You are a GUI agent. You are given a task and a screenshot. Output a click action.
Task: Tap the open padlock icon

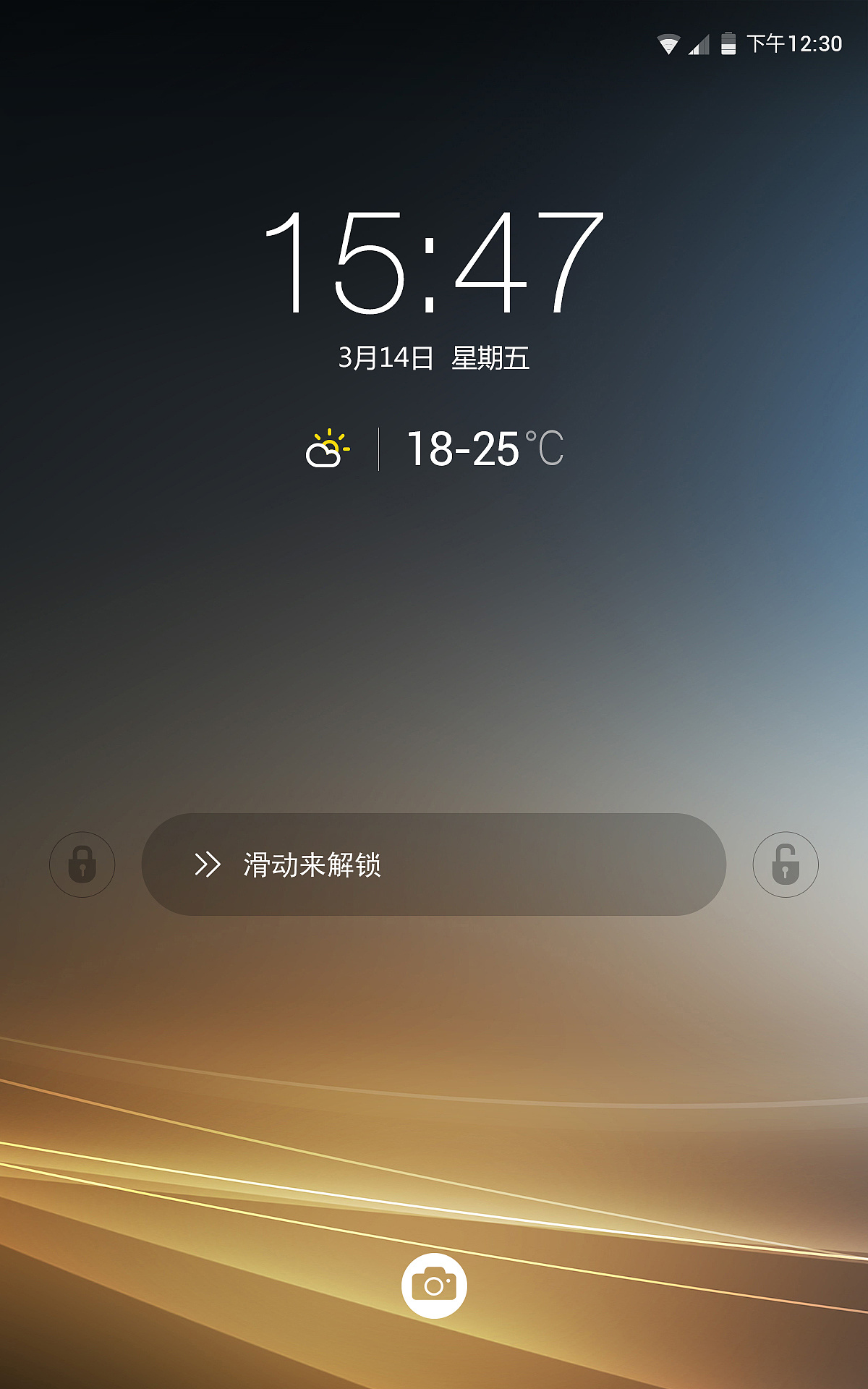click(x=786, y=865)
